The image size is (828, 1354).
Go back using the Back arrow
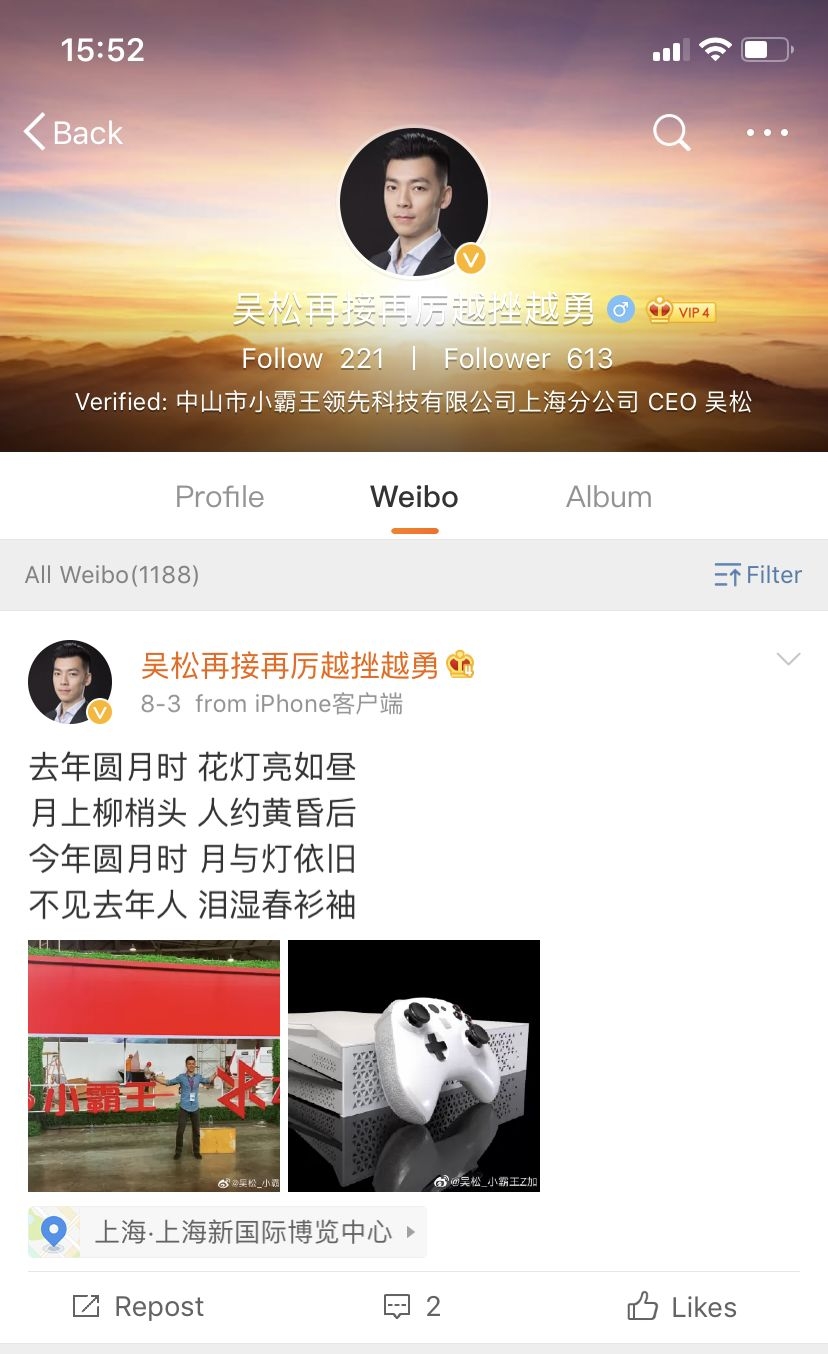73,132
